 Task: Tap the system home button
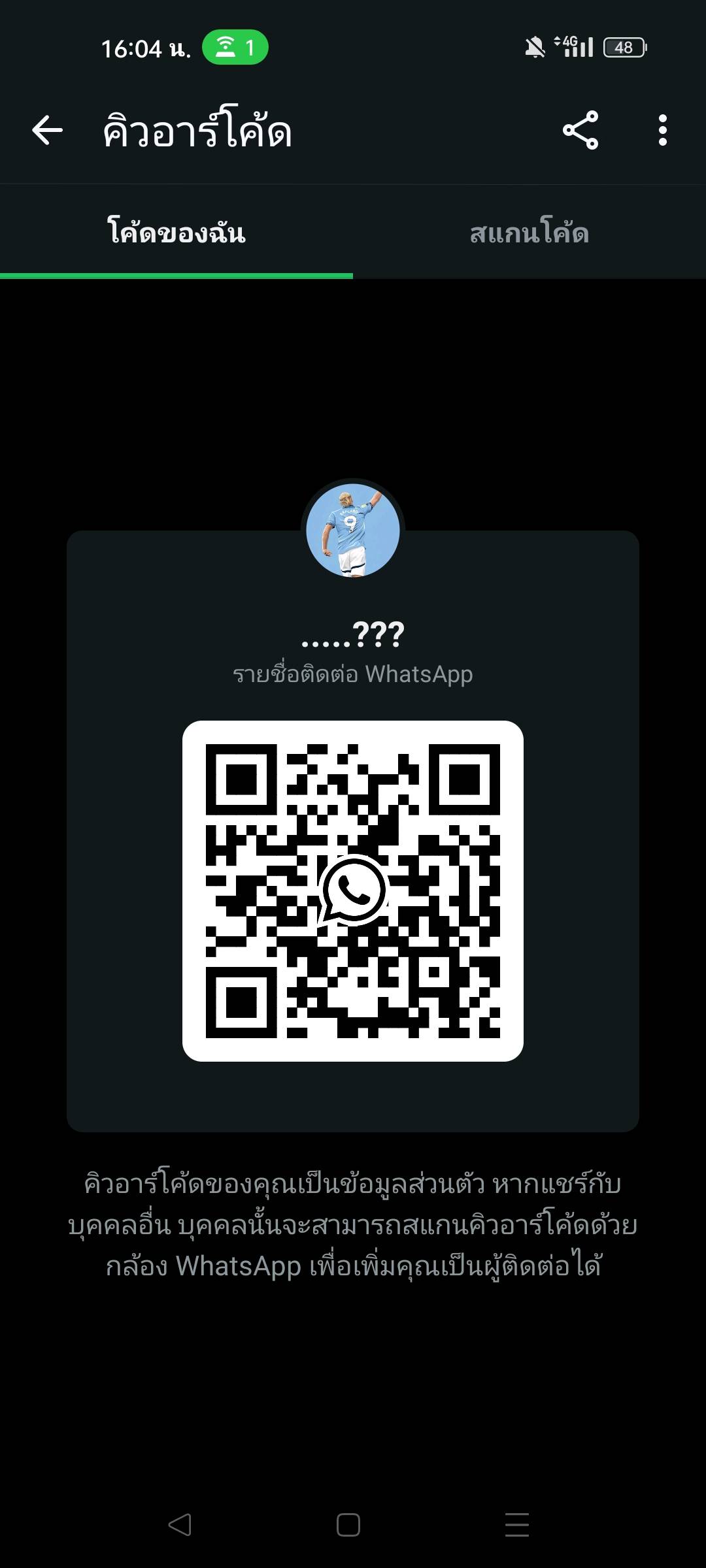point(348,1525)
